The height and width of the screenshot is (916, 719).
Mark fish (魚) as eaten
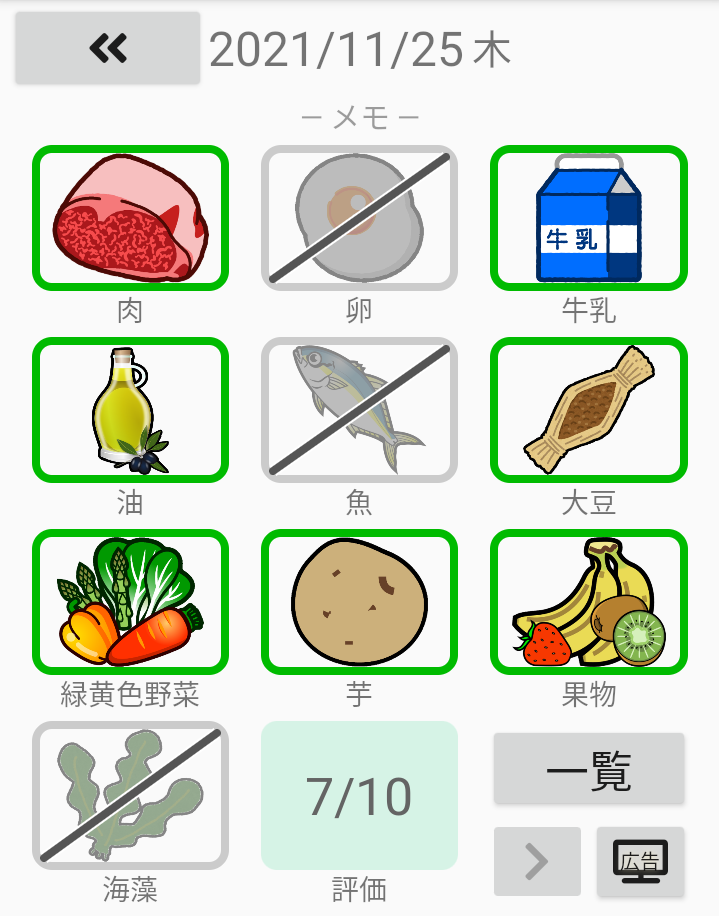tap(359, 410)
